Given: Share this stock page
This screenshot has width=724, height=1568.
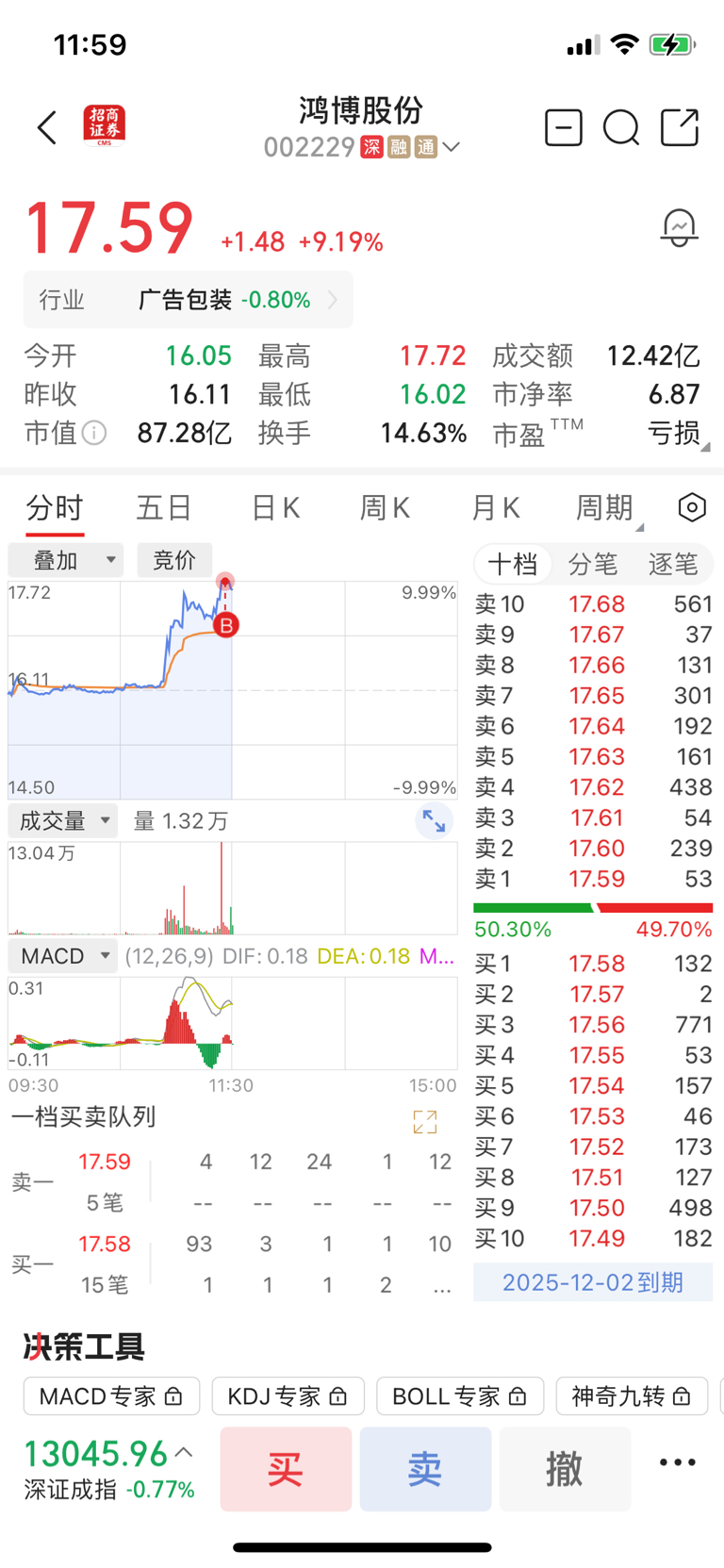Looking at the screenshot, I should tap(680, 127).
